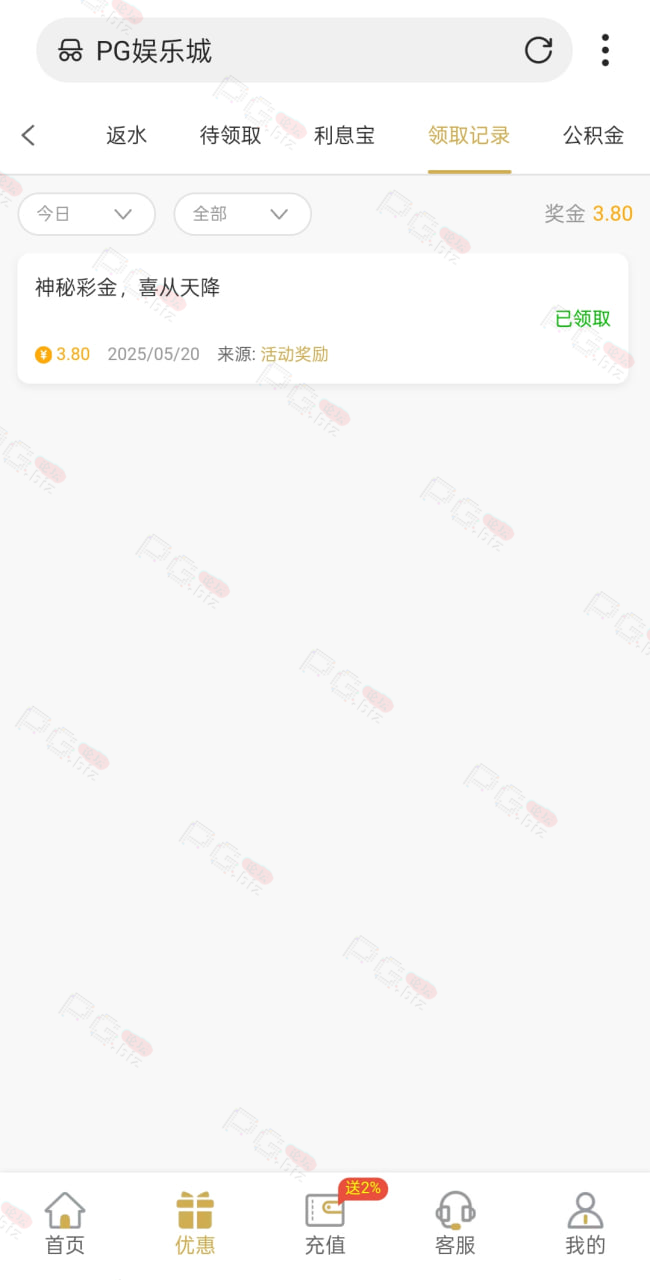The width and height of the screenshot is (650, 1280).
Task: Switch to the 返水 tab
Action: point(127,136)
